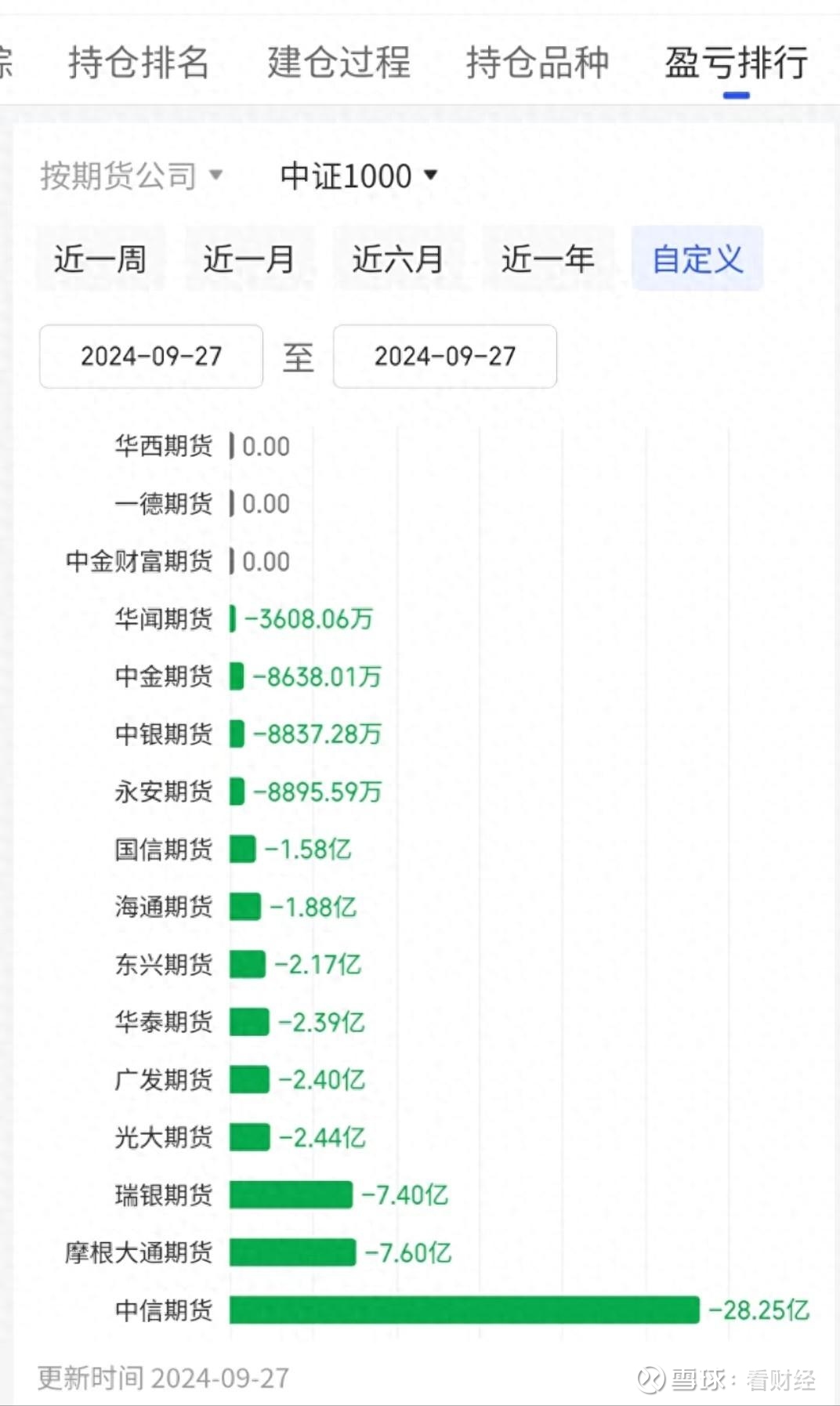Switch to the 建仓过程 tab
Viewport: 840px width, 1406px height.
point(337,64)
